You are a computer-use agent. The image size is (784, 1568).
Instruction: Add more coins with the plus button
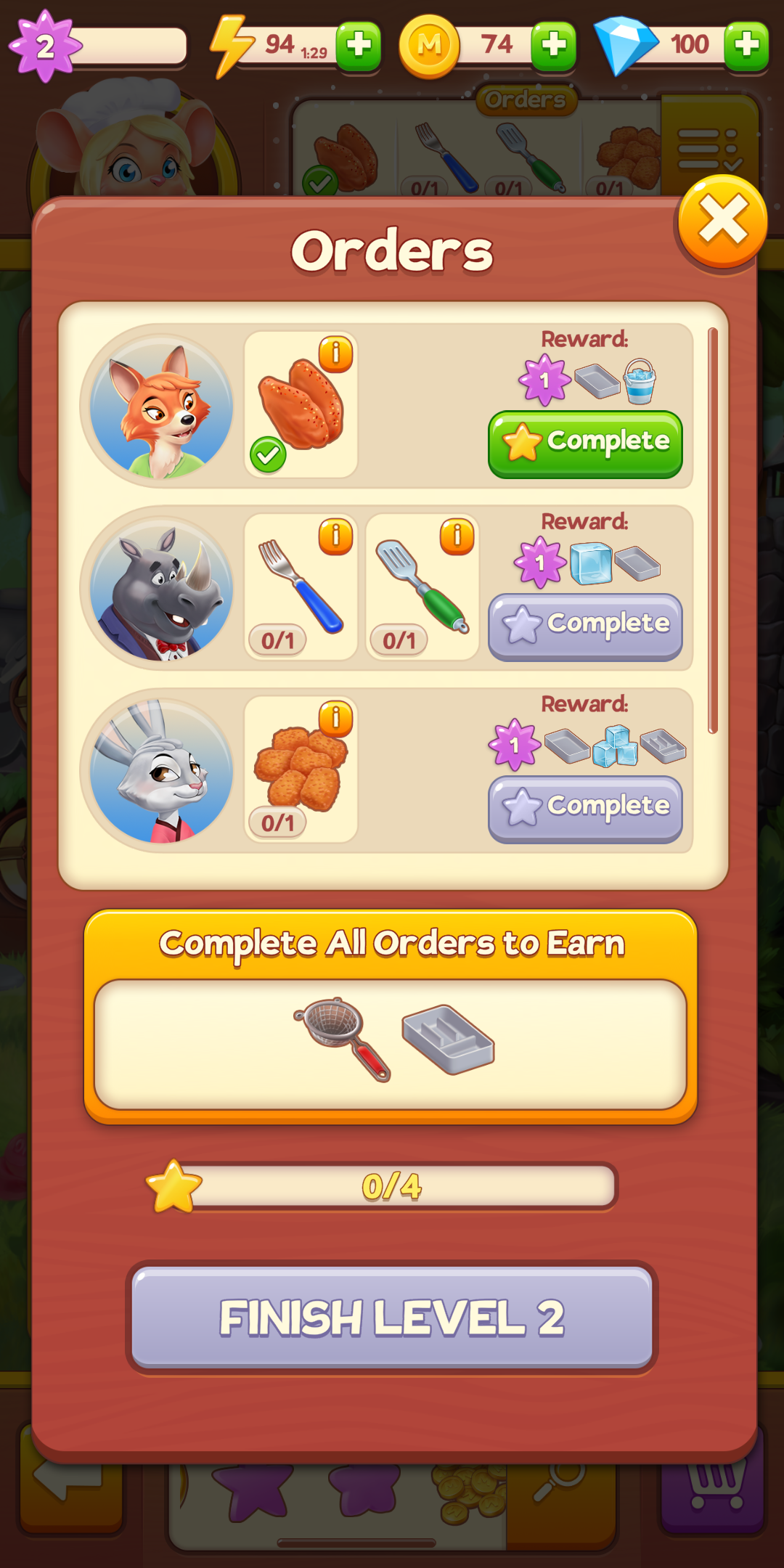click(x=554, y=46)
